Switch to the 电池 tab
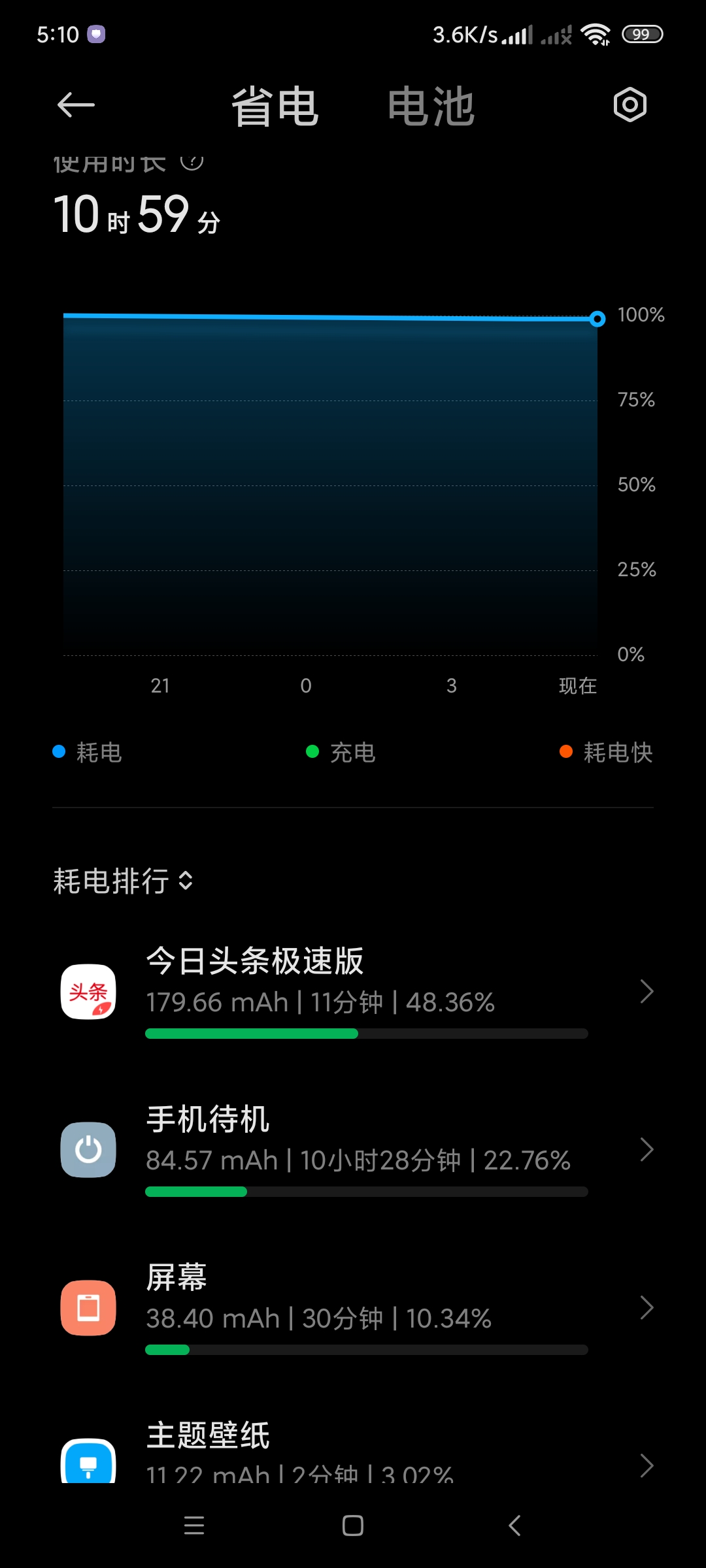This screenshot has width=706, height=1568. pos(431,106)
